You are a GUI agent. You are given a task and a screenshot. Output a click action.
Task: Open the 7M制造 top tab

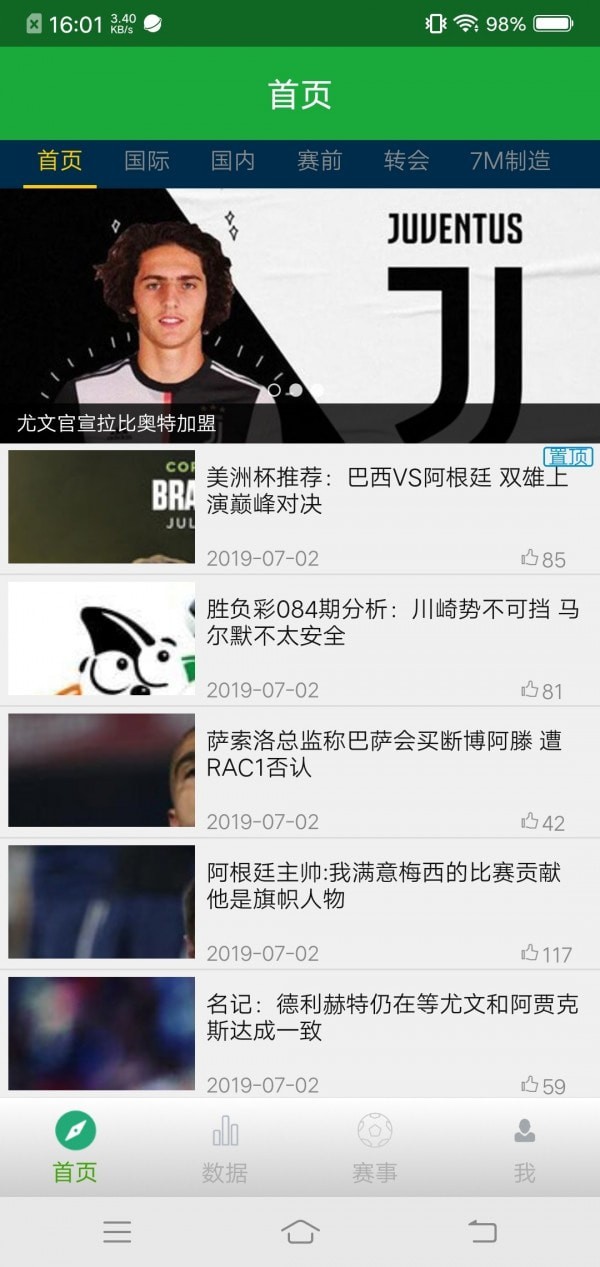(x=510, y=160)
